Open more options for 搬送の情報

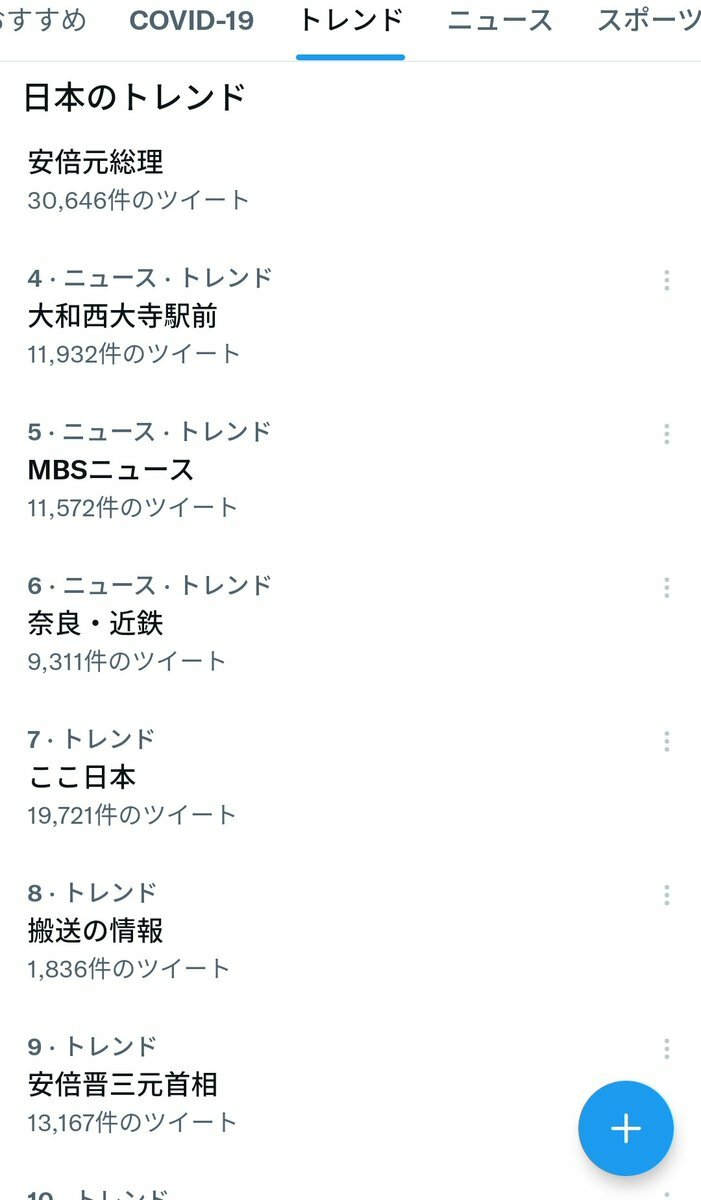click(x=666, y=895)
